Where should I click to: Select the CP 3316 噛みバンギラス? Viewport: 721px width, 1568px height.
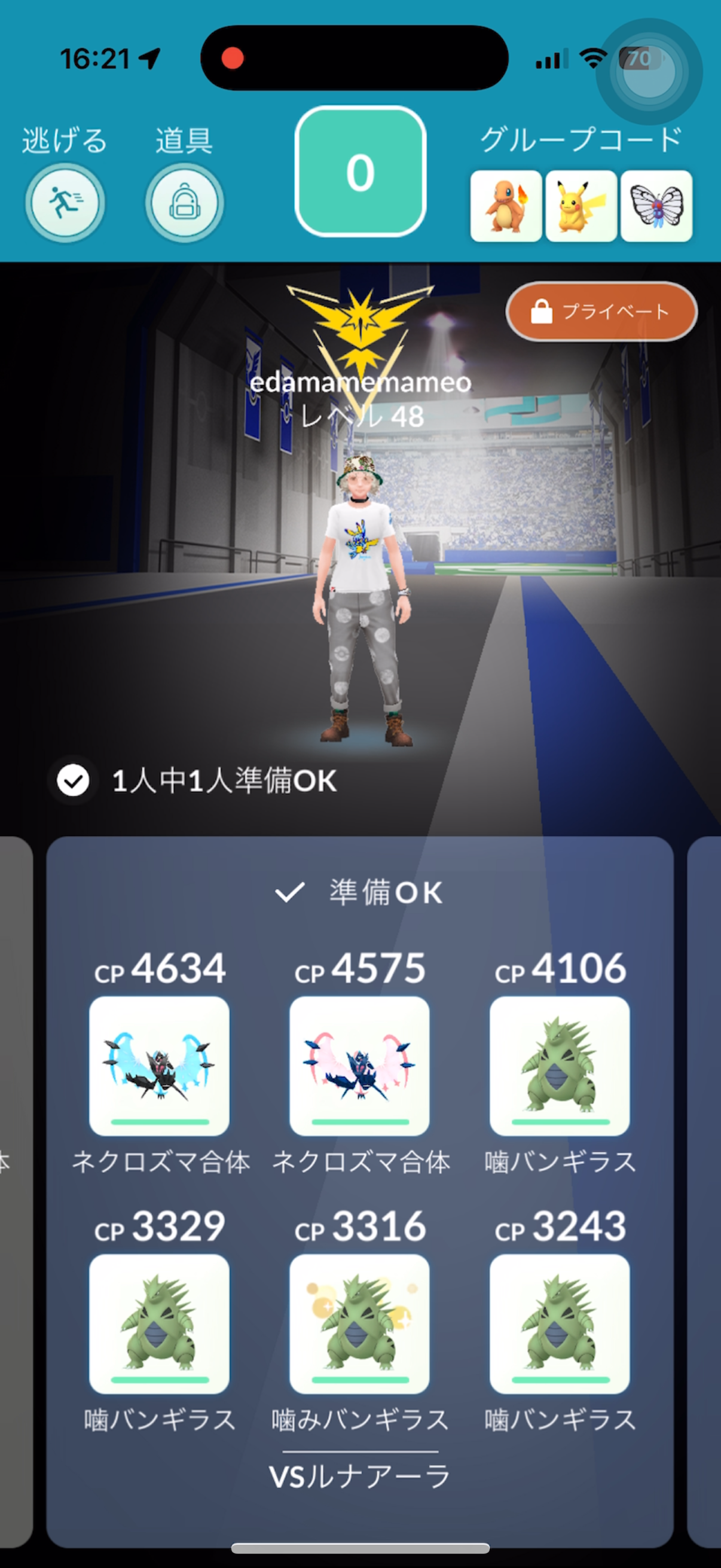click(359, 1323)
